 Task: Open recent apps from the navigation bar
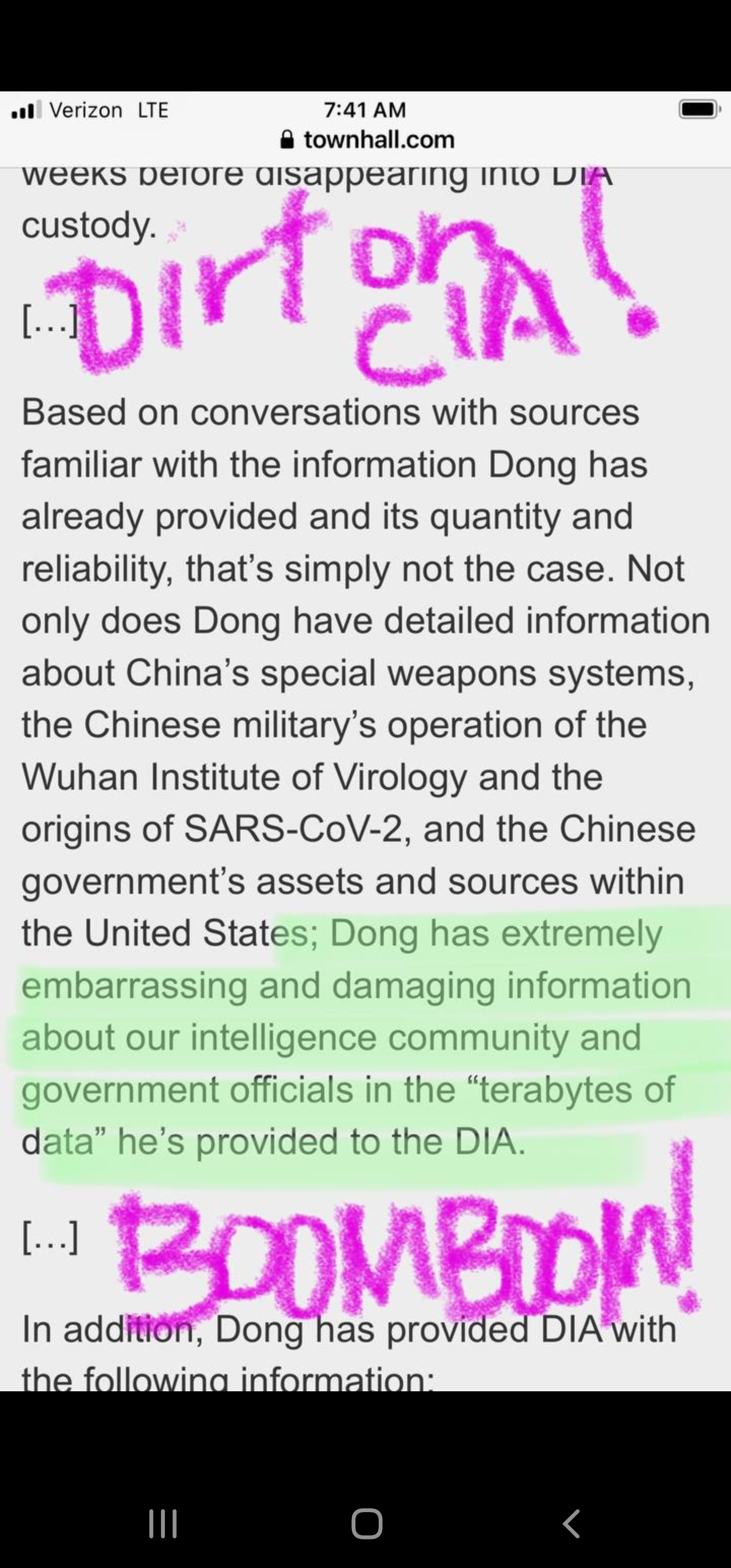[162, 1523]
